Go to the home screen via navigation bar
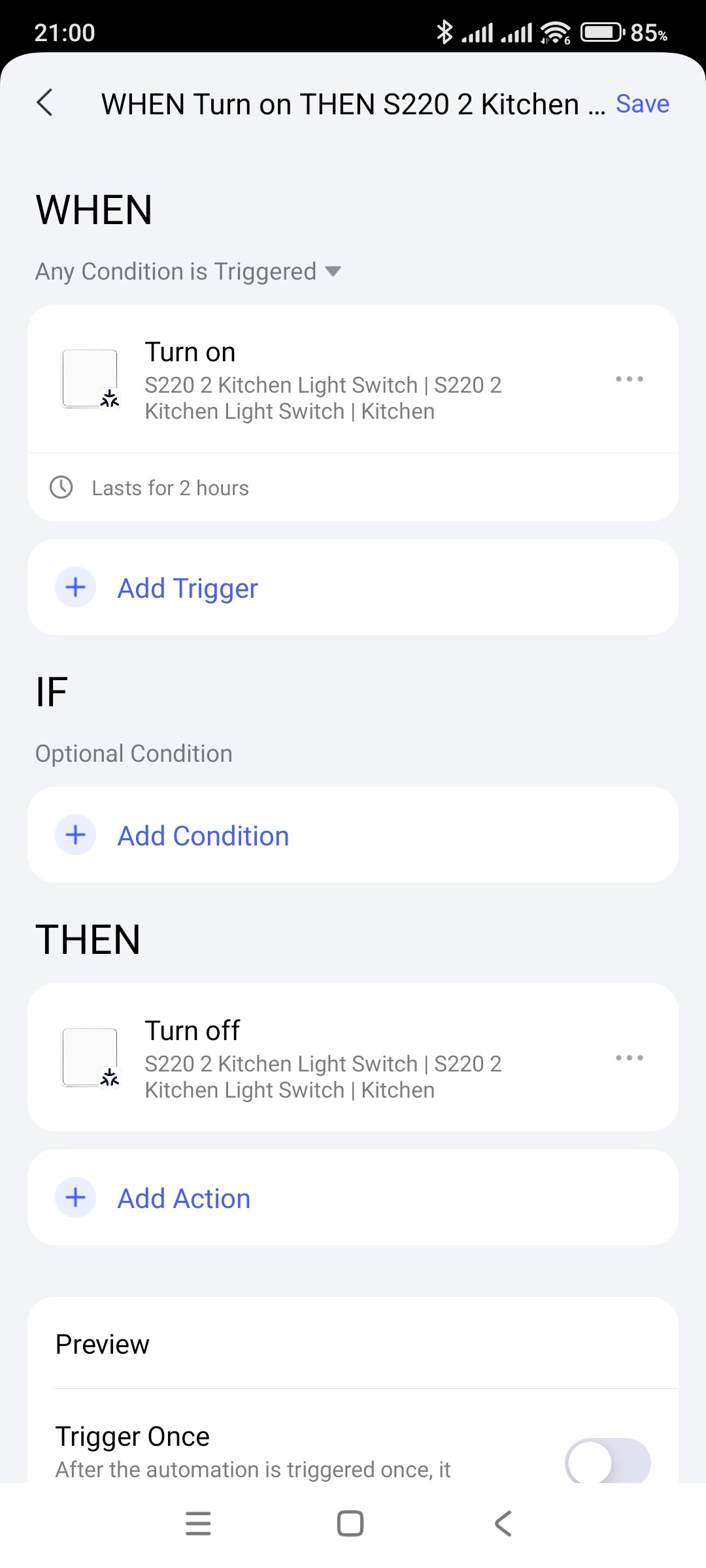Image resolution: width=706 pixels, height=1568 pixels. tap(350, 1524)
